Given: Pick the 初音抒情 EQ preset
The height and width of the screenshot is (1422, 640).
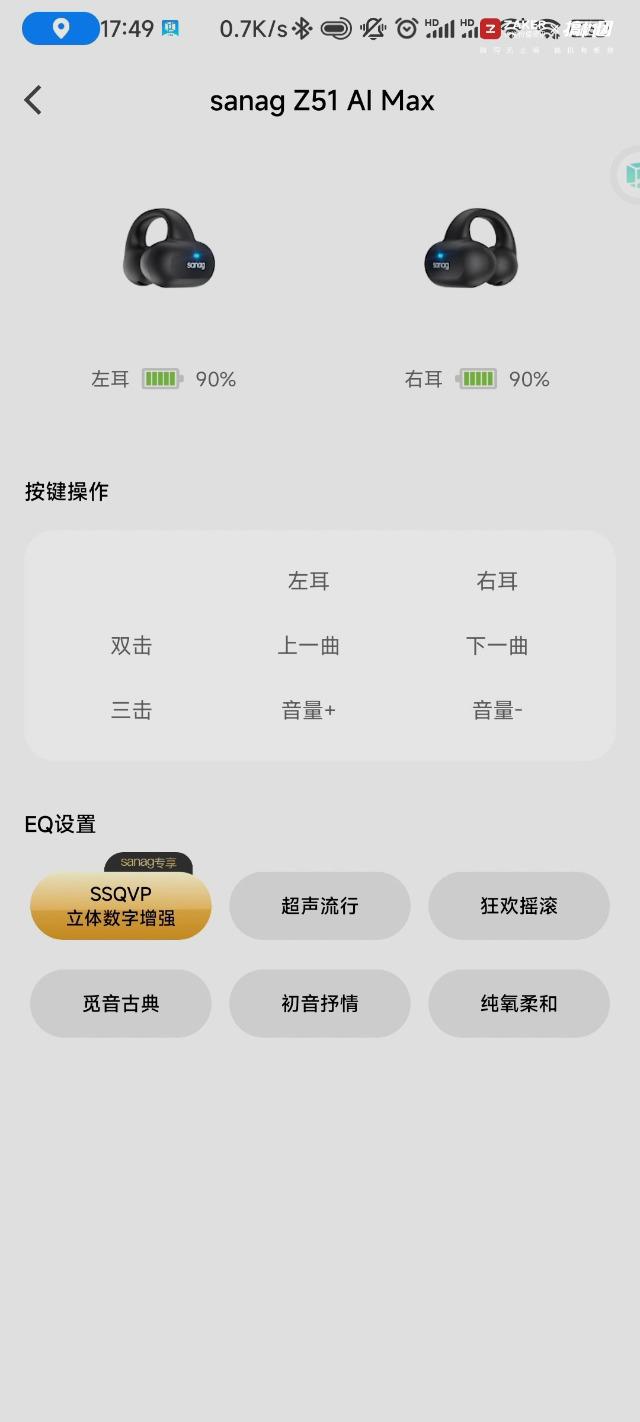Looking at the screenshot, I should click(320, 1003).
